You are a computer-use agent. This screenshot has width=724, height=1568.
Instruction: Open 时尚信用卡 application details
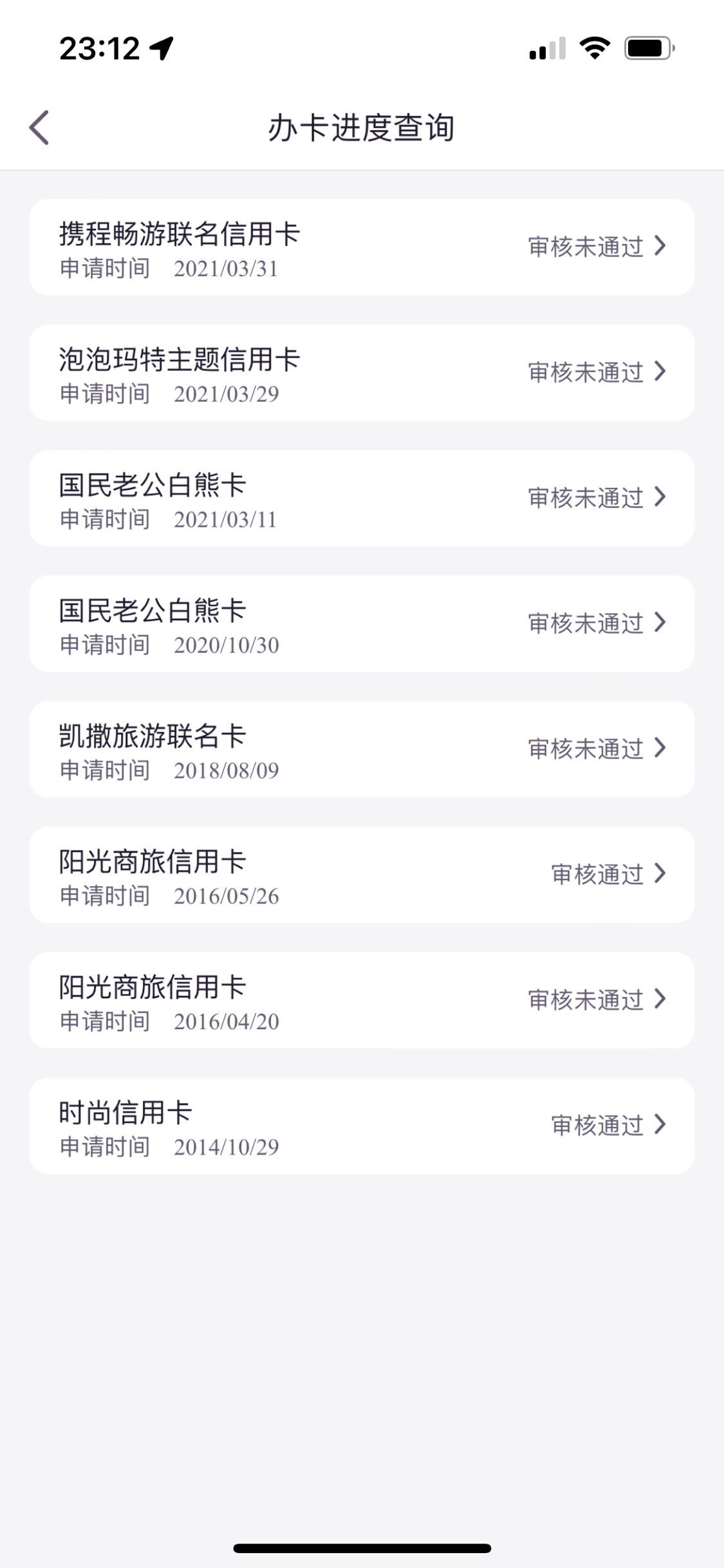coord(362,1126)
